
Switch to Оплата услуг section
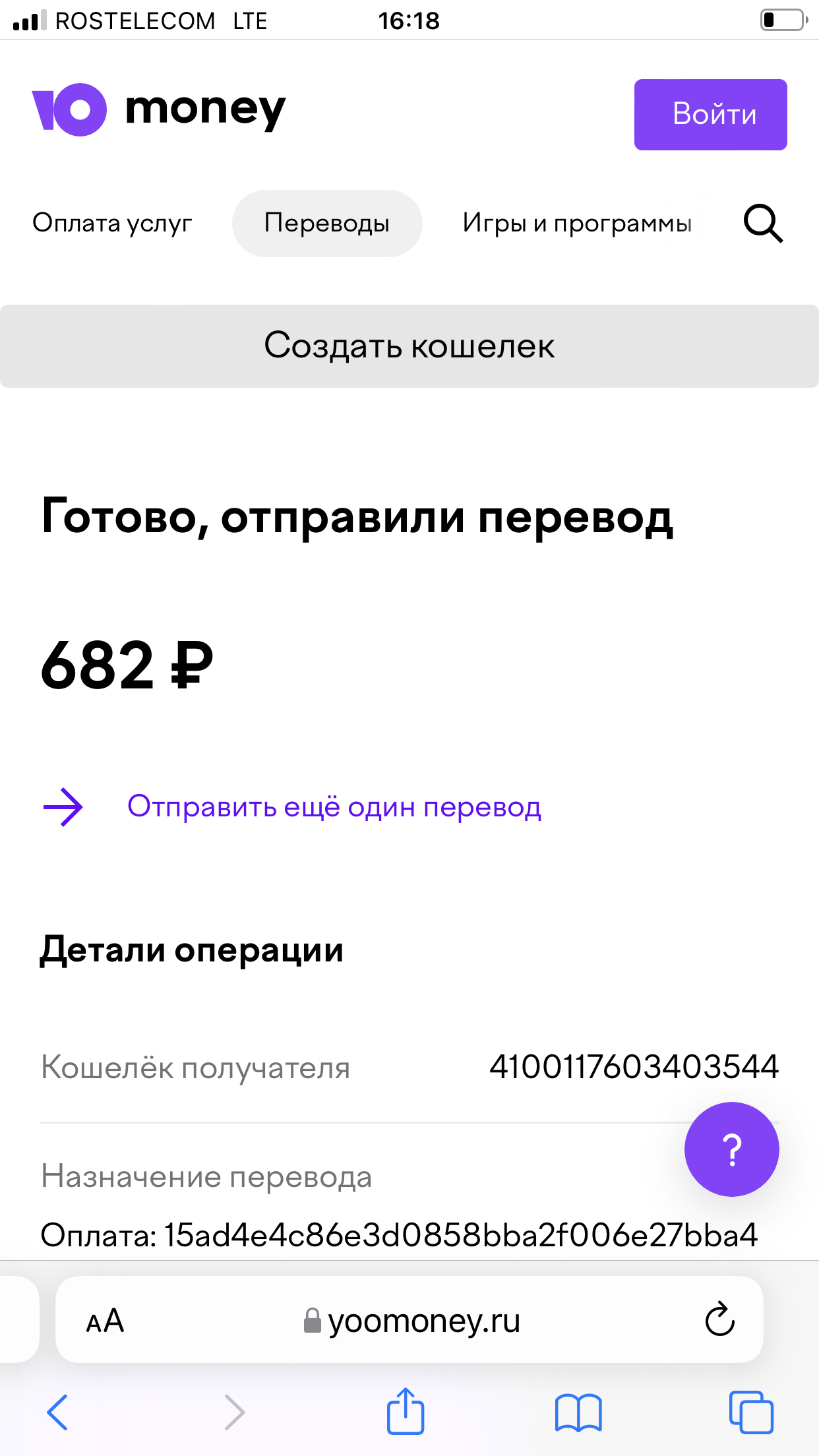(112, 224)
